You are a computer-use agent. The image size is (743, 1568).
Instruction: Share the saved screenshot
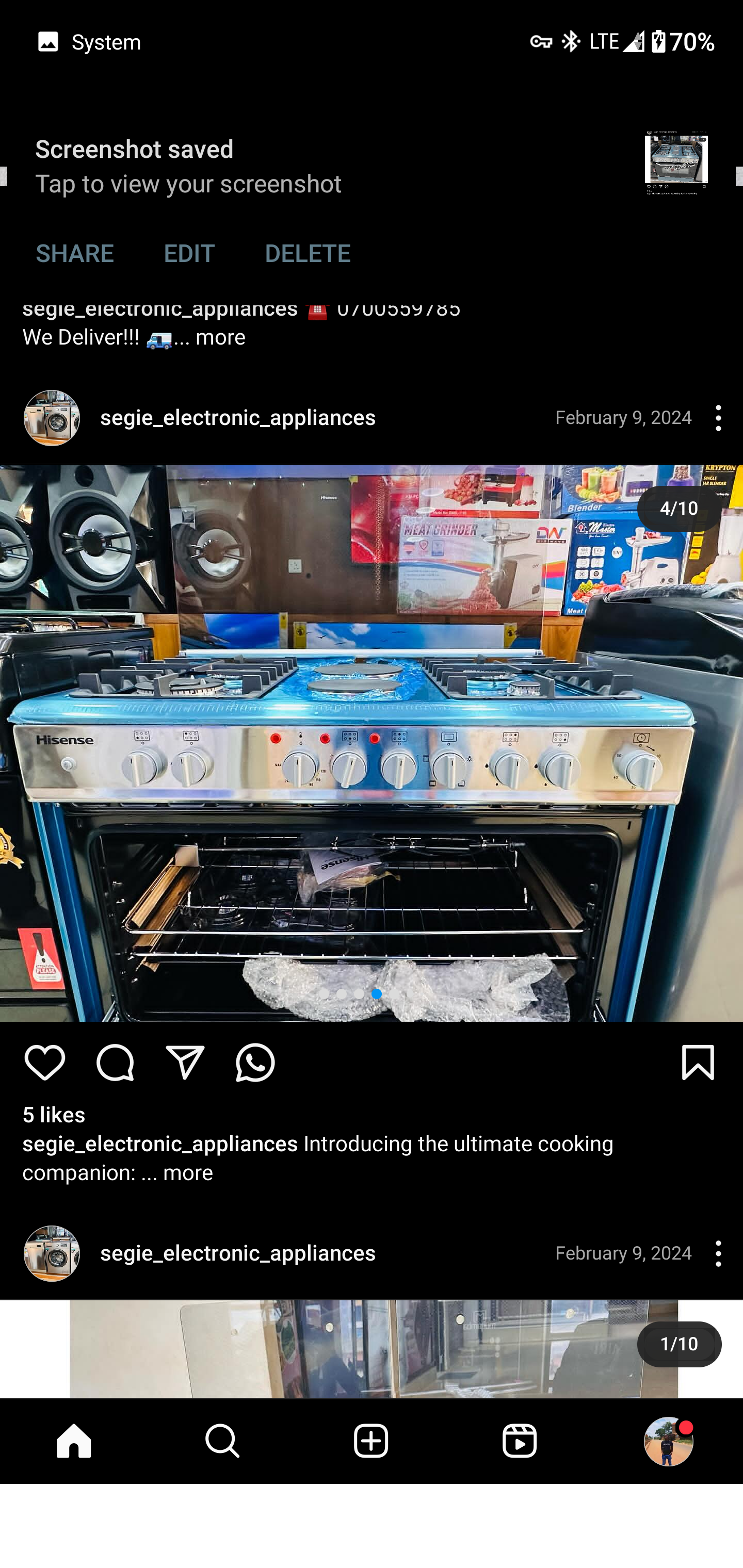click(x=74, y=253)
